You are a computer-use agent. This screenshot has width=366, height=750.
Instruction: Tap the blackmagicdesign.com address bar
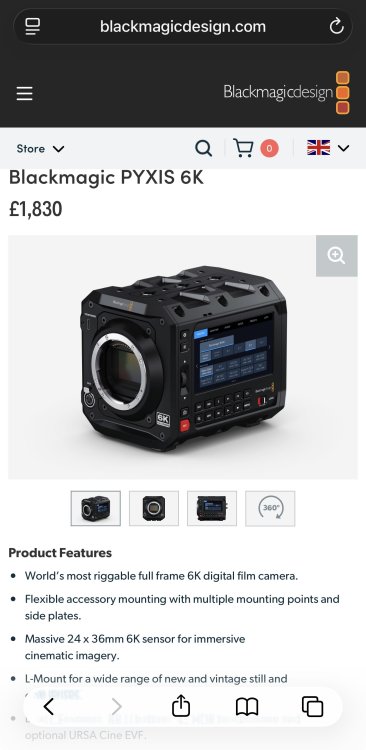tap(183, 26)
